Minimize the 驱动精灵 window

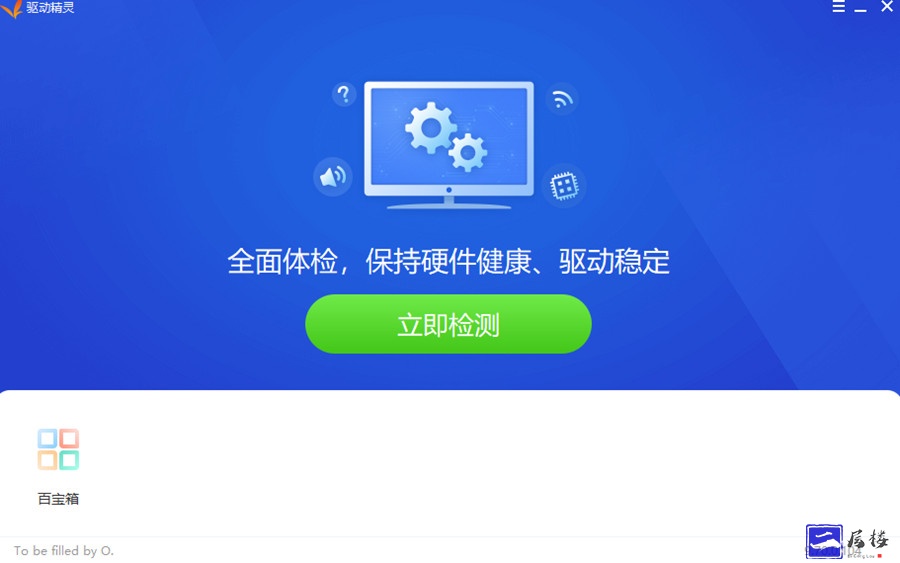pos(861,8)
